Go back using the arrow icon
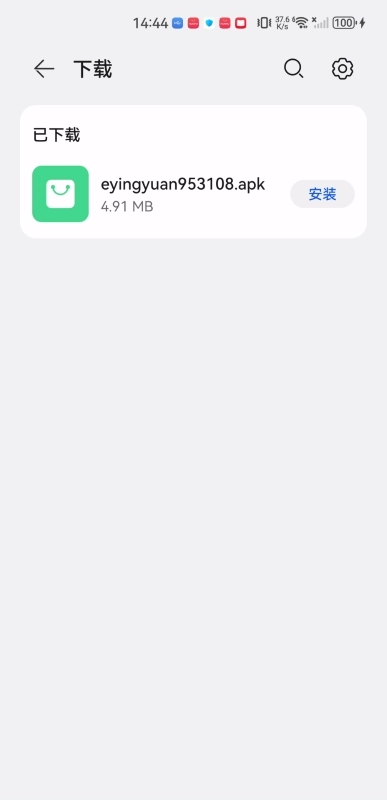 [x=44, y=69]
